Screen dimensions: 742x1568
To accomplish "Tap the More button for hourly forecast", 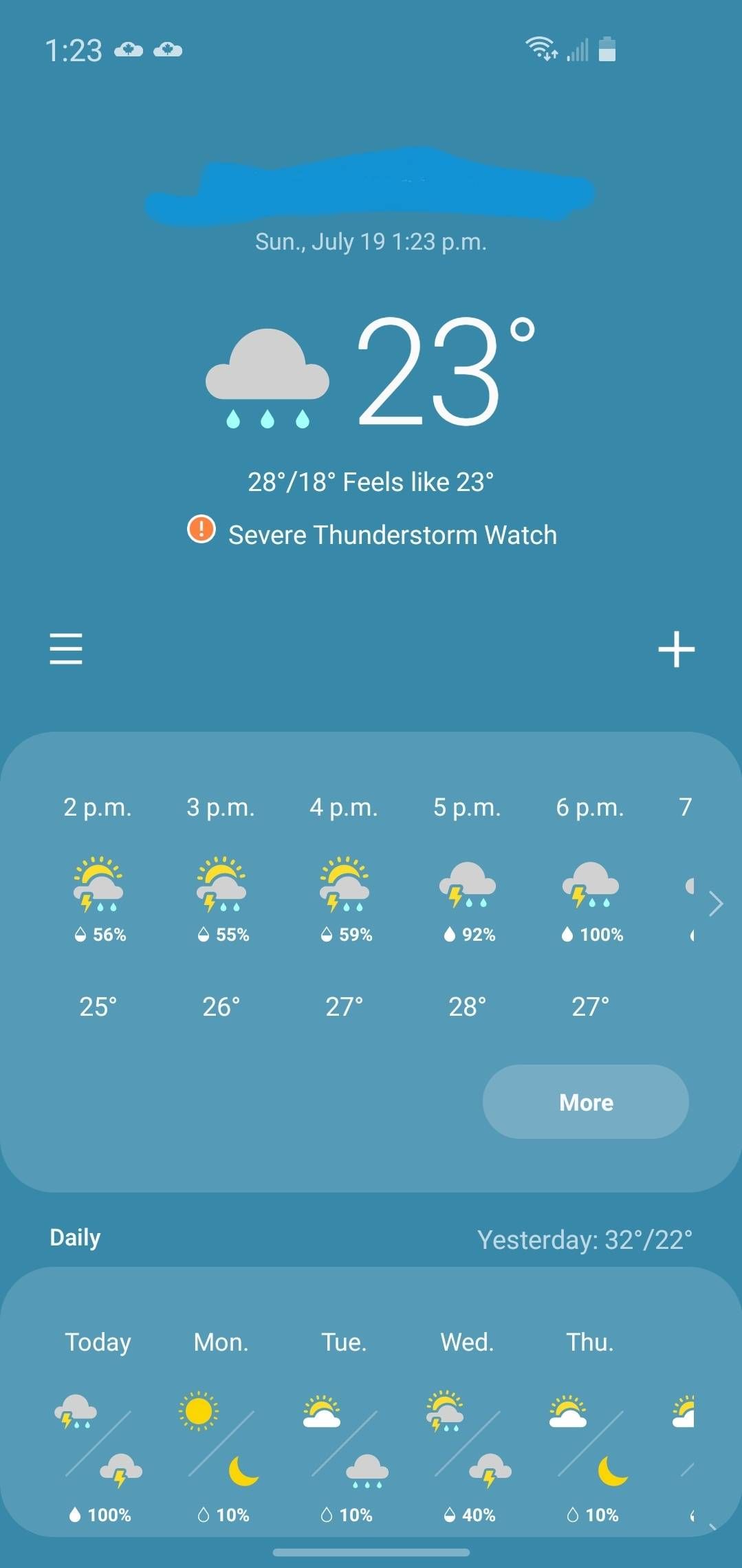I will 586,1102.
